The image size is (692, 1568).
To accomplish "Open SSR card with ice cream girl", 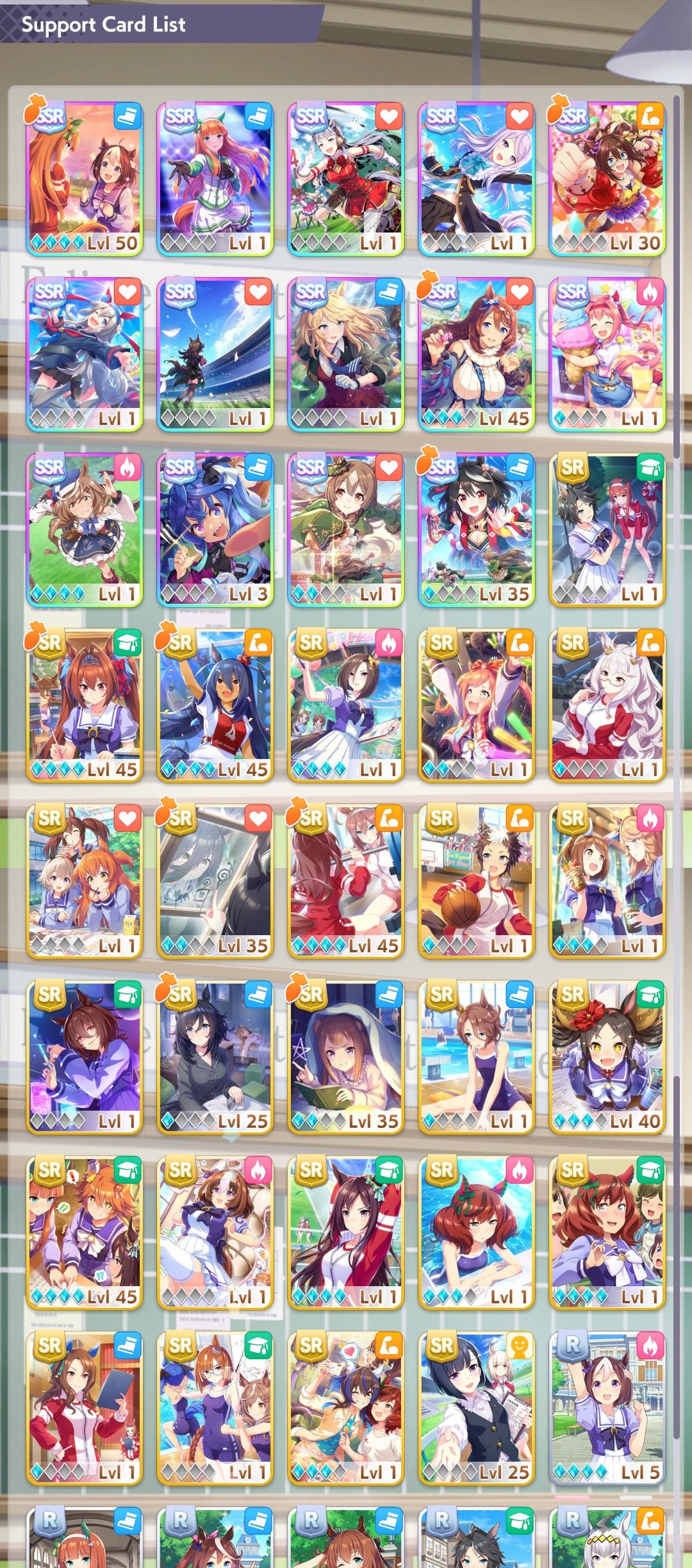I will (x=607, y=354).
